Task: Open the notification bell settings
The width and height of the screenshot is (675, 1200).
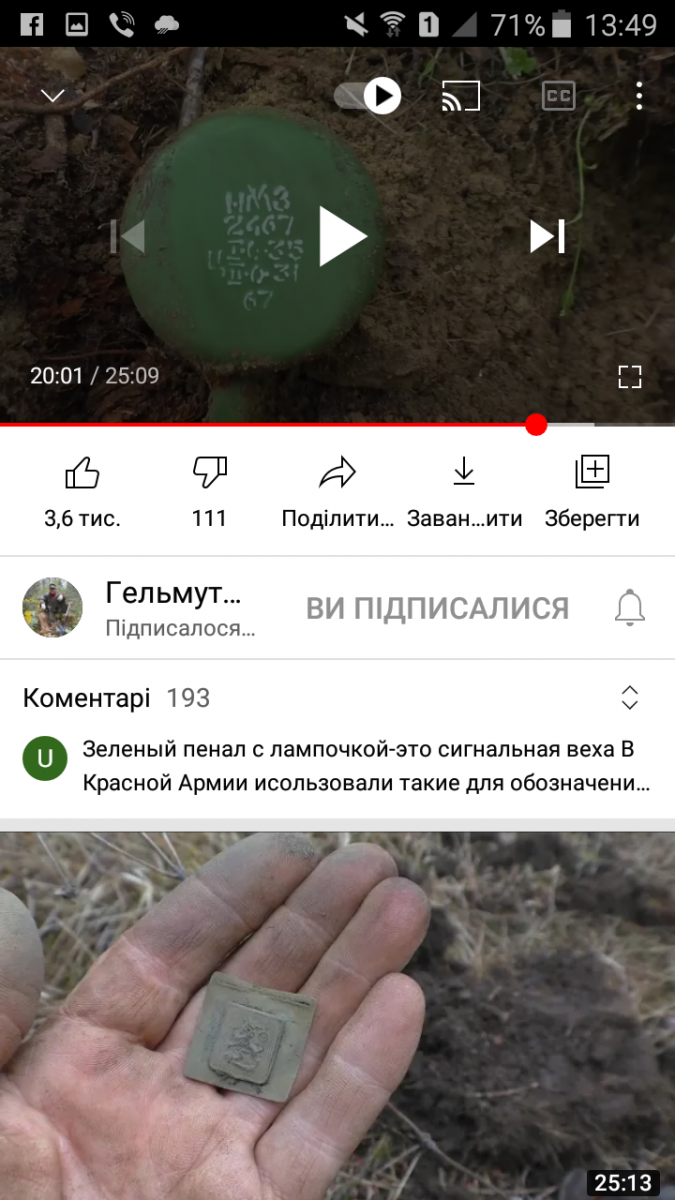Action: pos(629,608)
